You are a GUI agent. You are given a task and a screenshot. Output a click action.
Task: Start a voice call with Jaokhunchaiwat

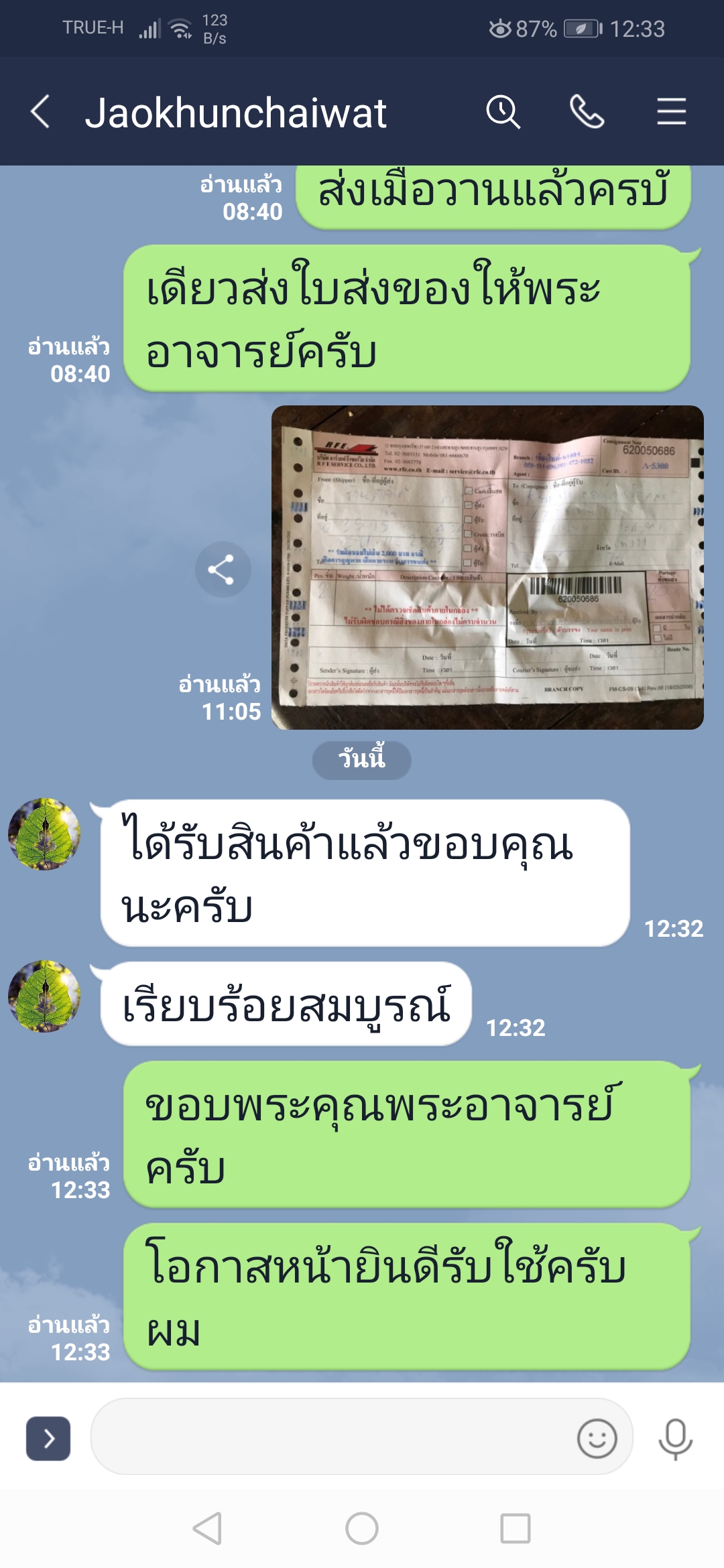[x=587, y=111]
